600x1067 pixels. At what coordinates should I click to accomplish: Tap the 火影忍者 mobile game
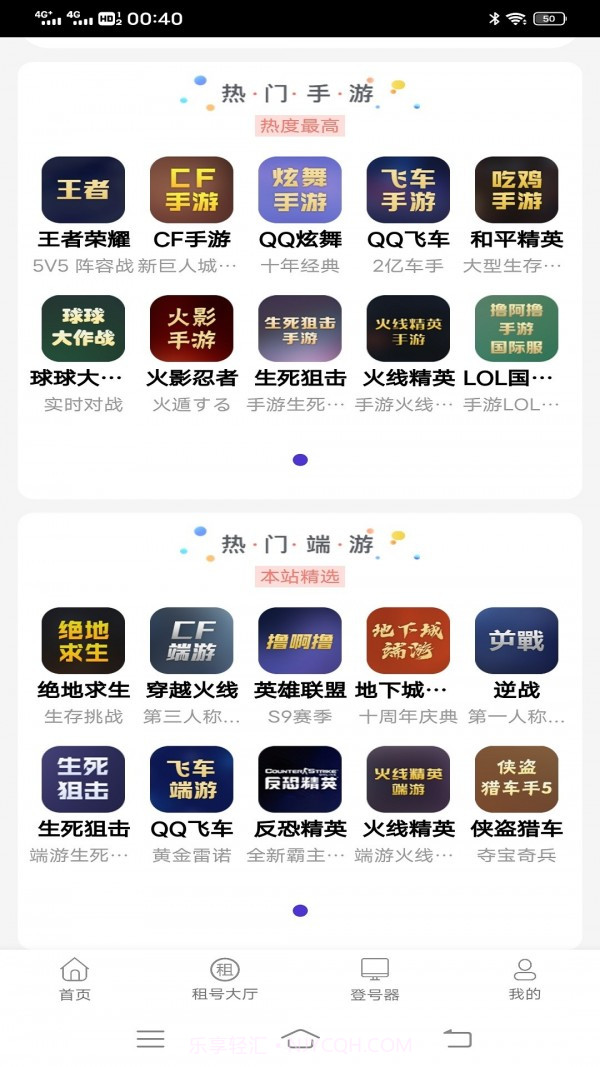pos(191,328)
